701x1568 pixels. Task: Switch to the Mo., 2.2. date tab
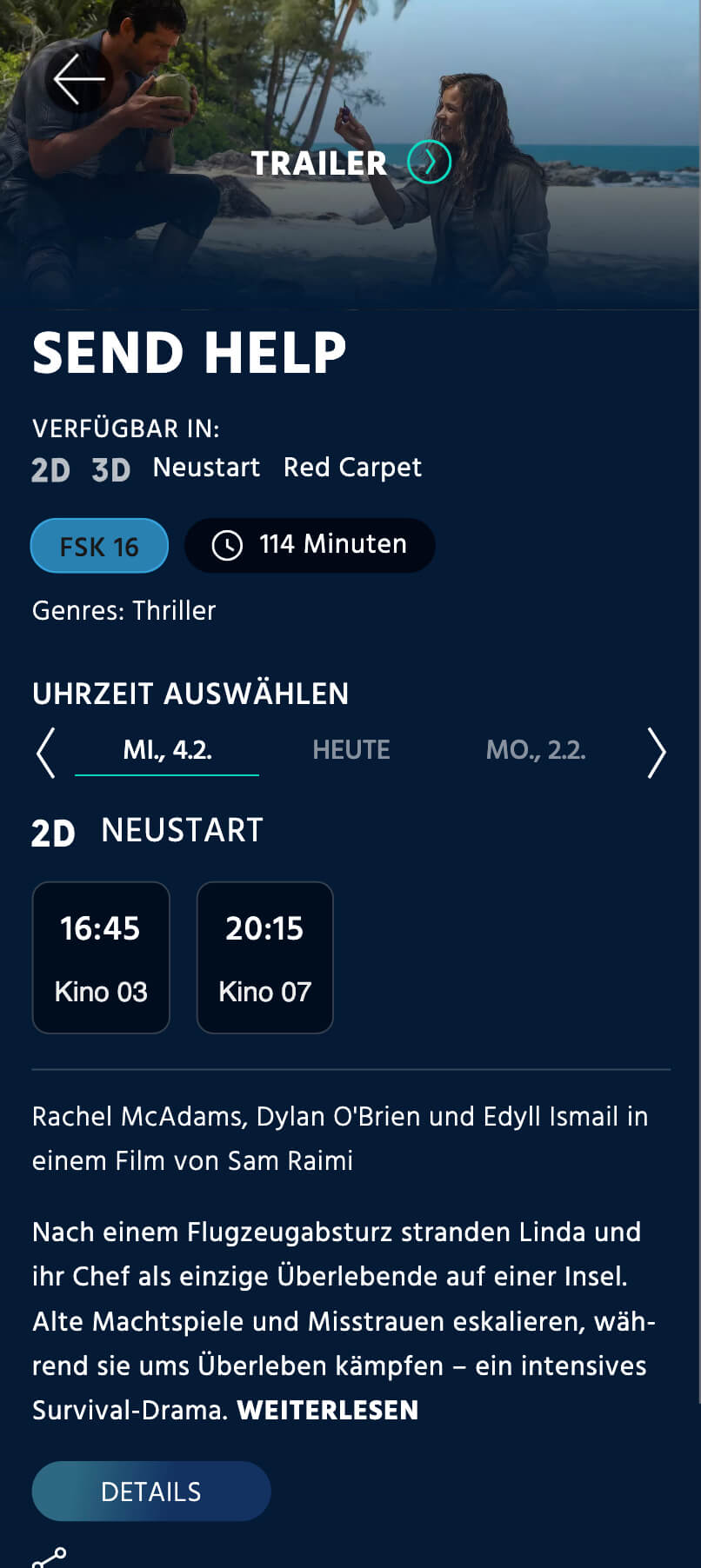coord(536,750)
